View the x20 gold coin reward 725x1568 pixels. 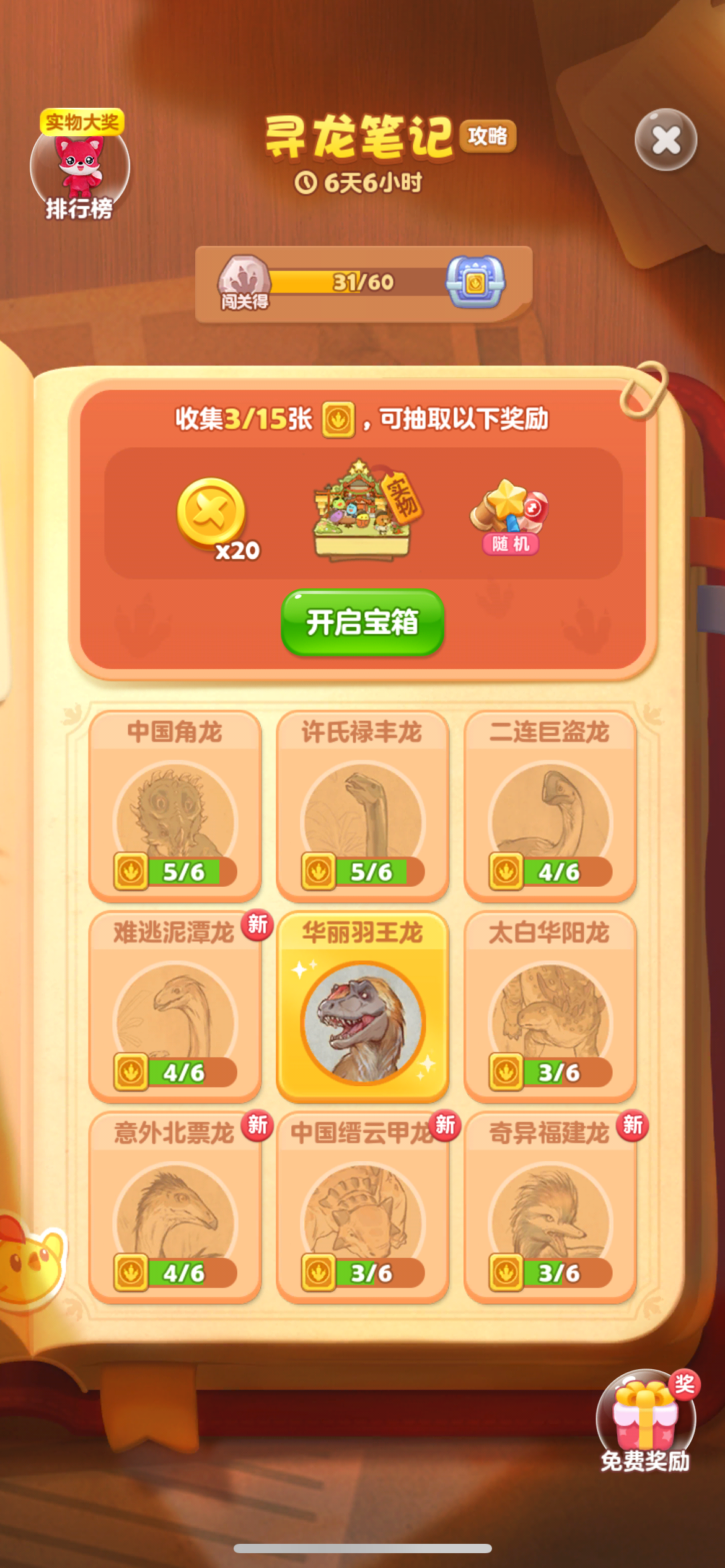point(214,515)
